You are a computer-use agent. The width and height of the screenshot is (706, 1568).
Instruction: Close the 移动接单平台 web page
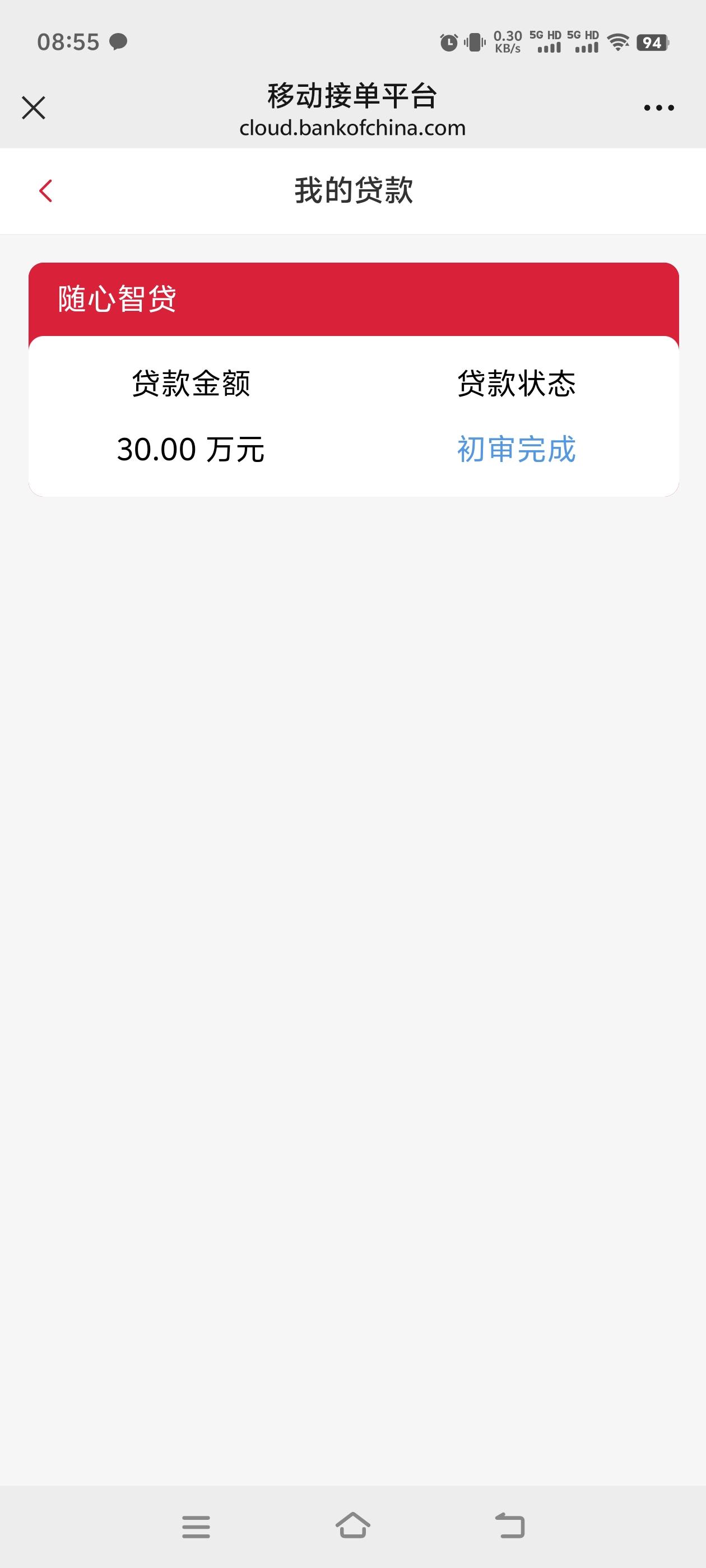point(34,108)
